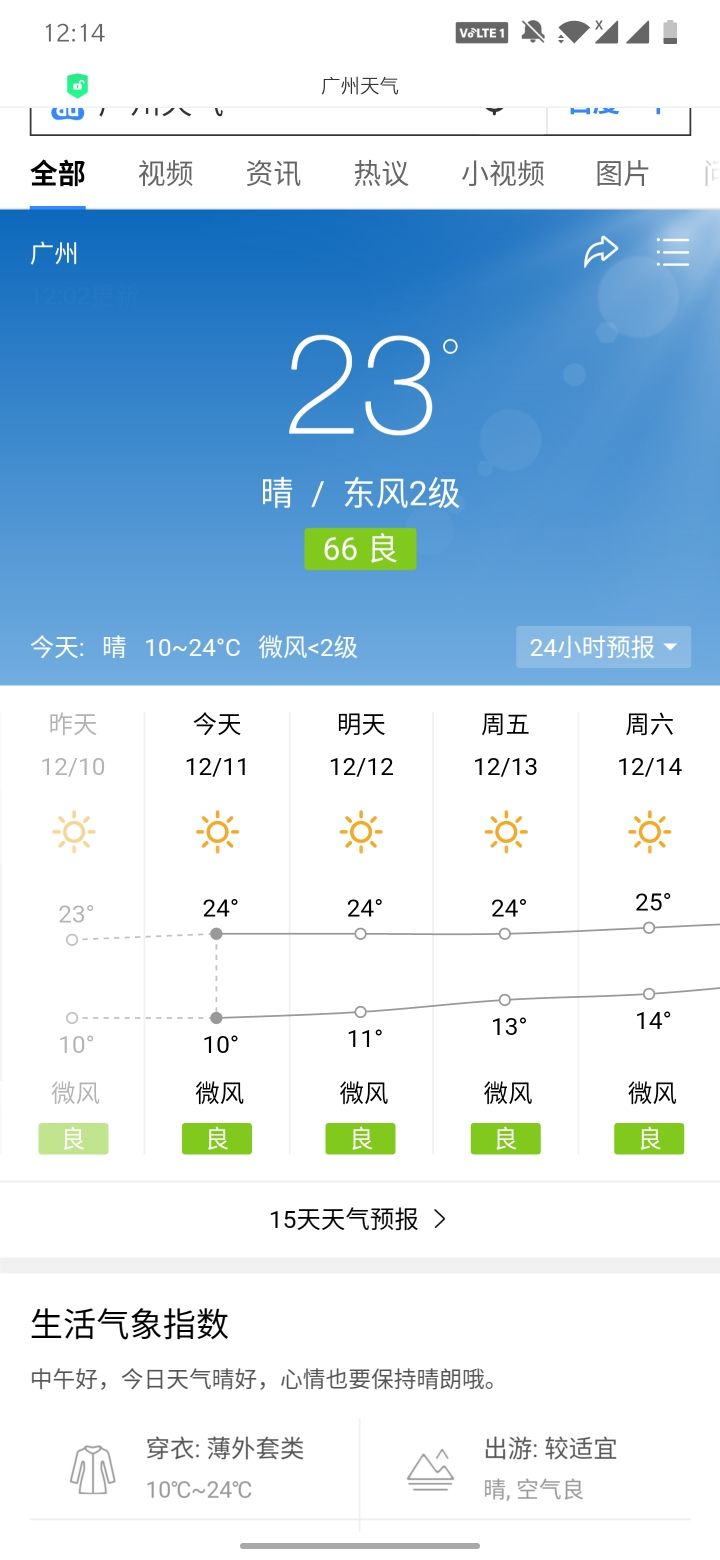720x1560 pixels.
Task: Switch to the 资讯 tab
Action: [x=273, y=174]
